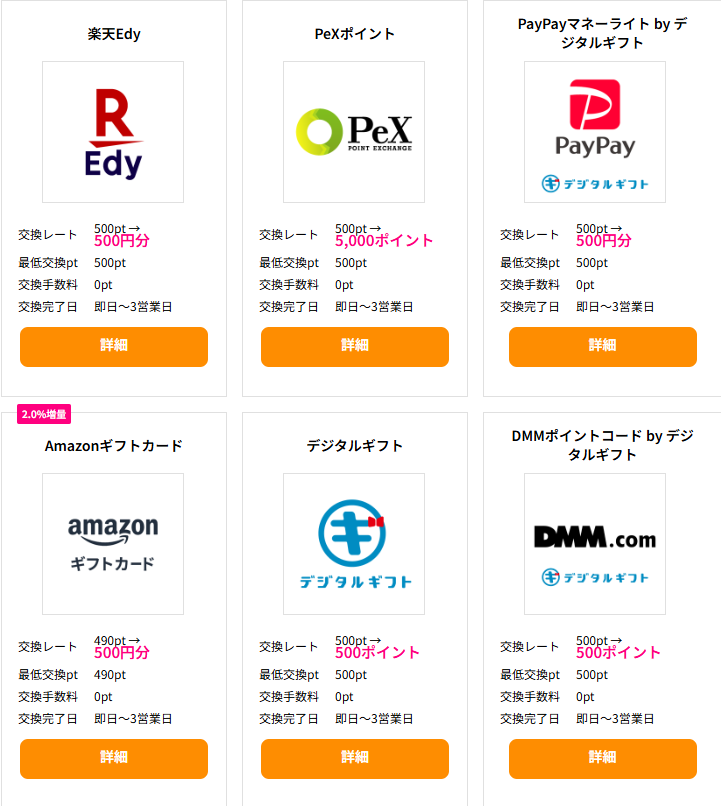Open the デジタルギフト logo tile

[x=354, y=544]
